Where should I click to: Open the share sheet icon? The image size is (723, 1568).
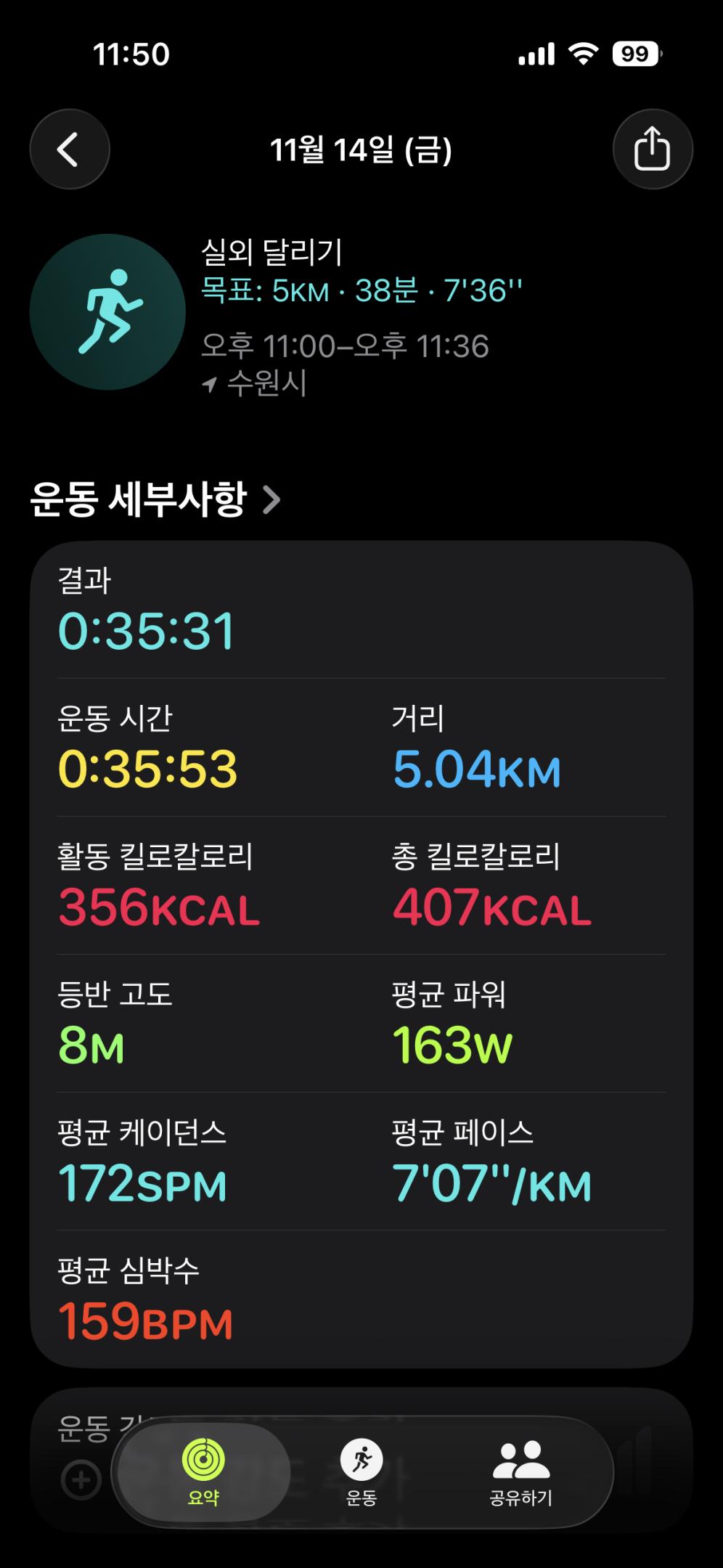click(x=653, y=149)
